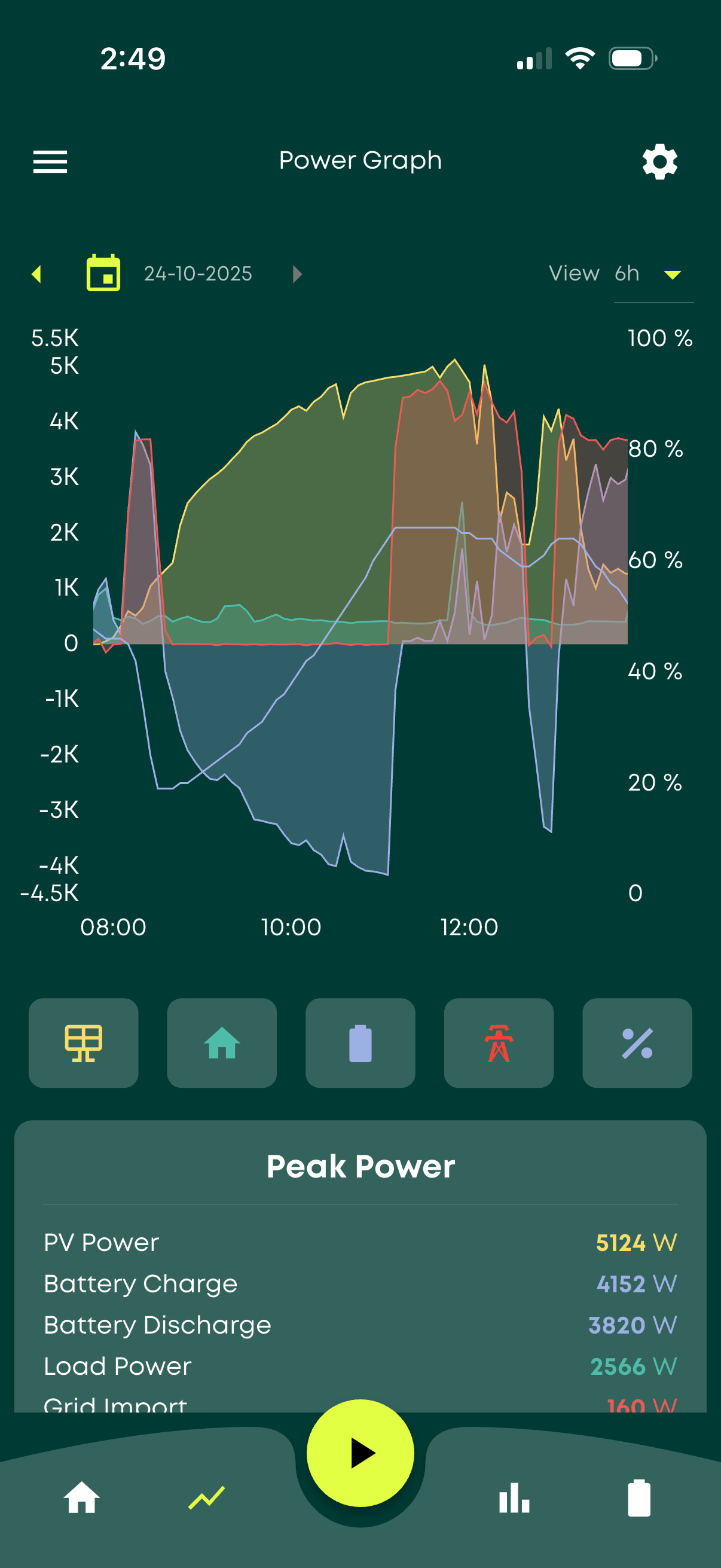
Task: Toggle the grid pylon series
Action: click(x=499, y=1043)
